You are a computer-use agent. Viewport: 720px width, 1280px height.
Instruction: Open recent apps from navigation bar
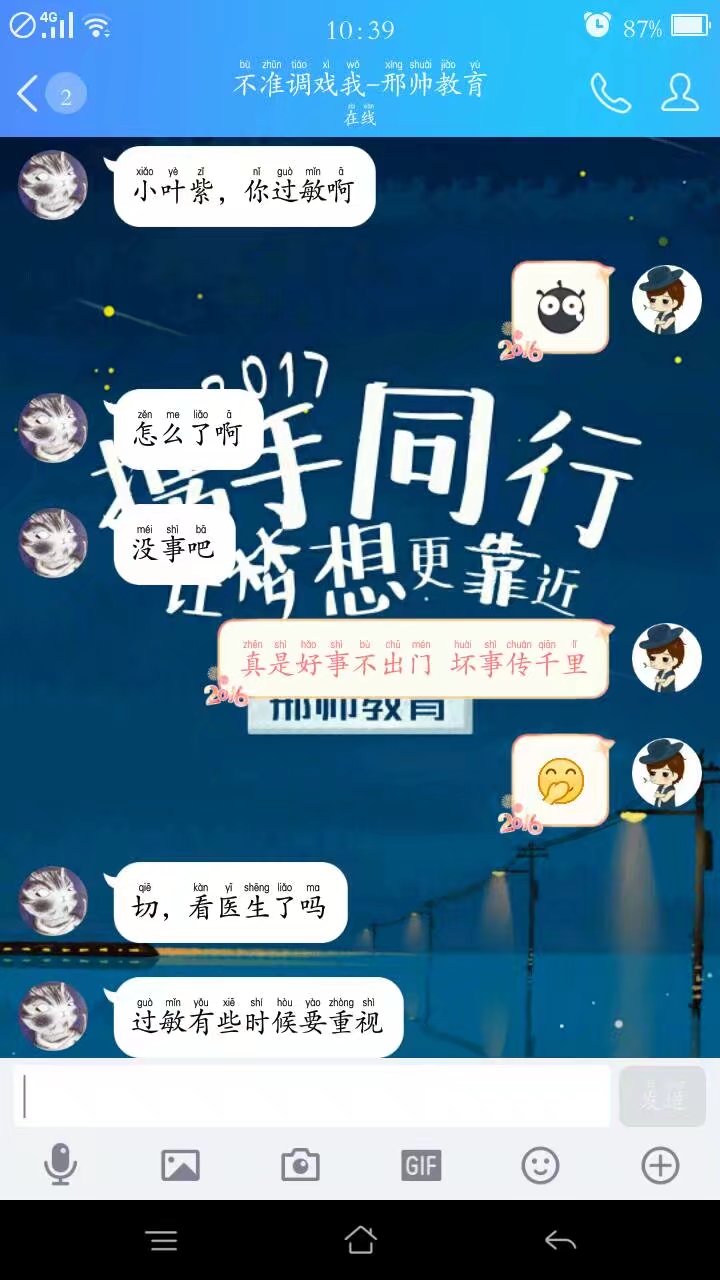[162, 1240]
